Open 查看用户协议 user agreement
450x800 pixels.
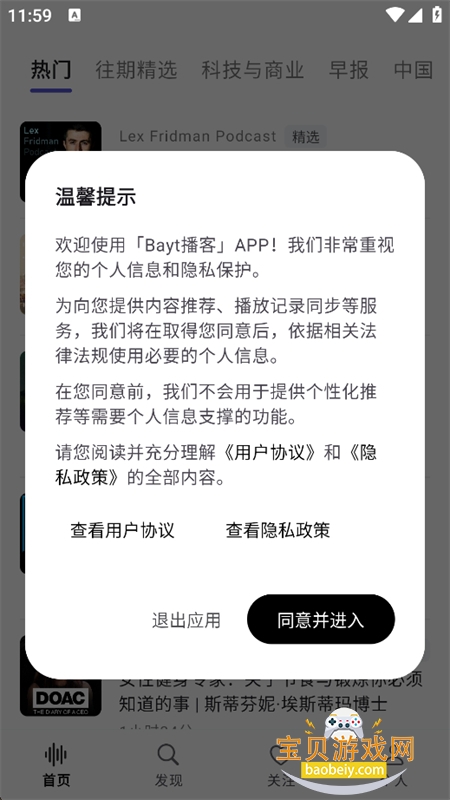pos(122,530)
